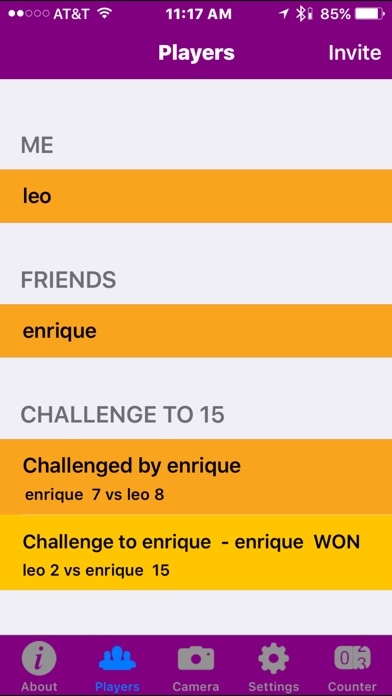Screen dimensions: 392x696
Task: View the Challenge to enrique WON result
Action: click(196, 552)
